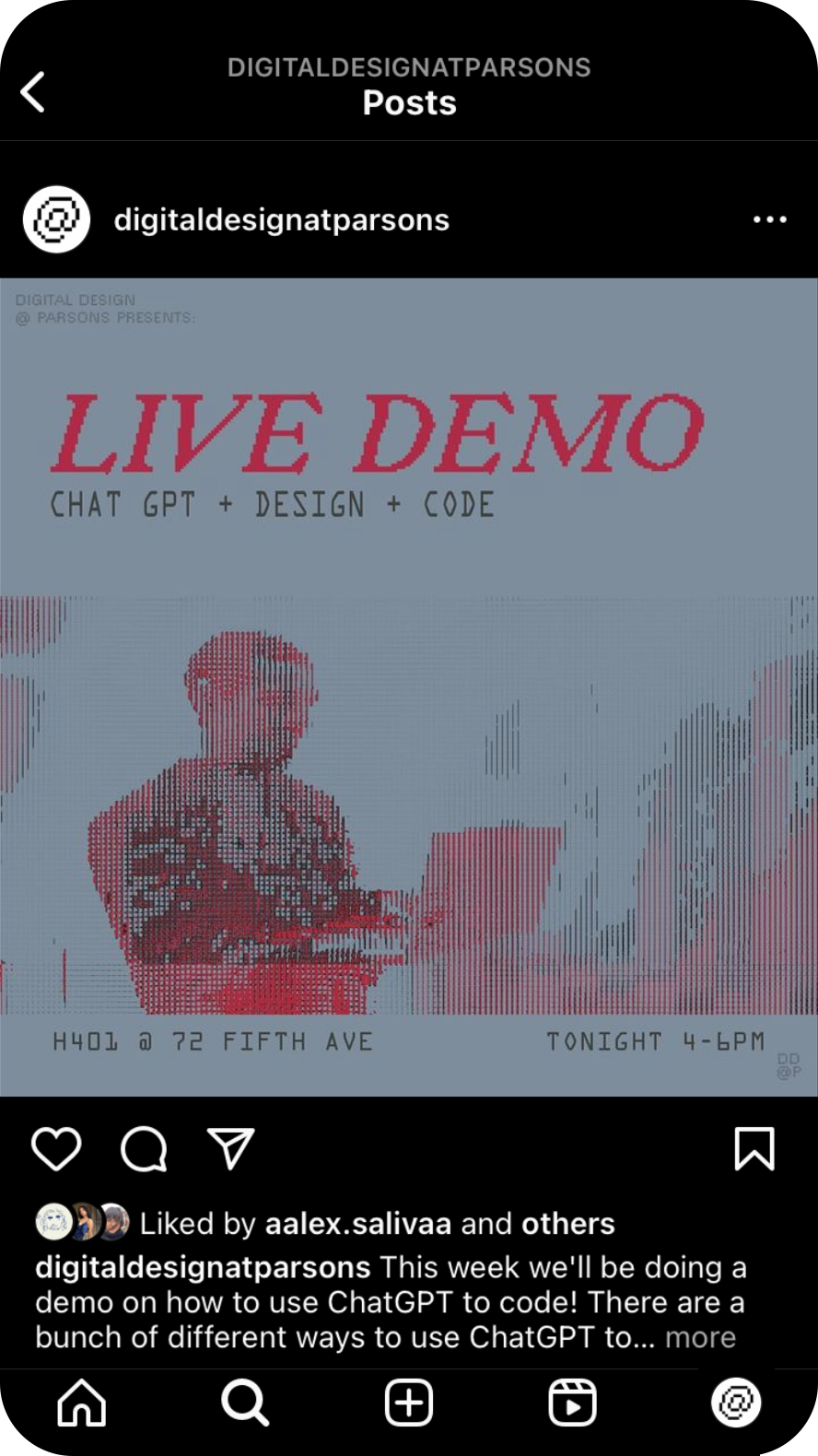Viewport: 818px width, 1456px height.
Task: Open your profile tab
Action: [x=735, y=1403]
